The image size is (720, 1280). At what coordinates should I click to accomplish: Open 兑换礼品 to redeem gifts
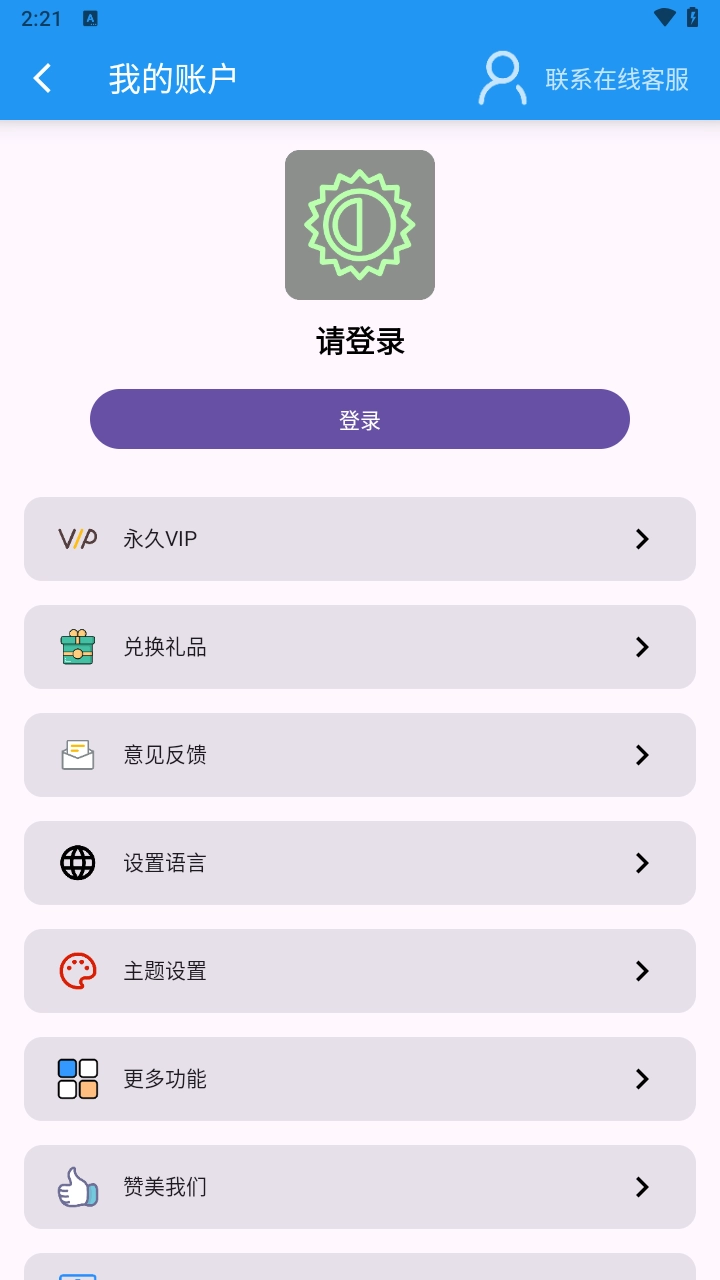coord(360,647)
